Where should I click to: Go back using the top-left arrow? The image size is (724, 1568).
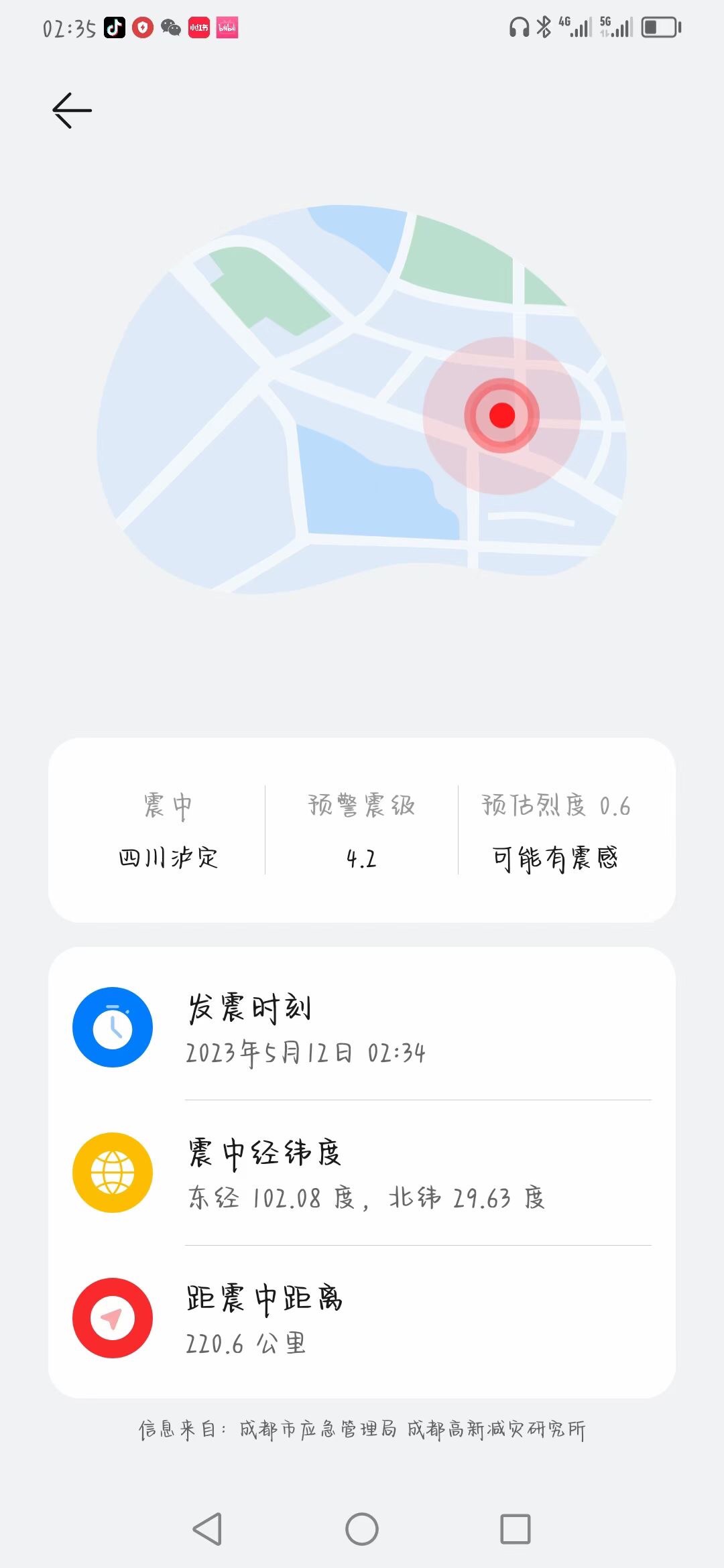click(72, 111)
